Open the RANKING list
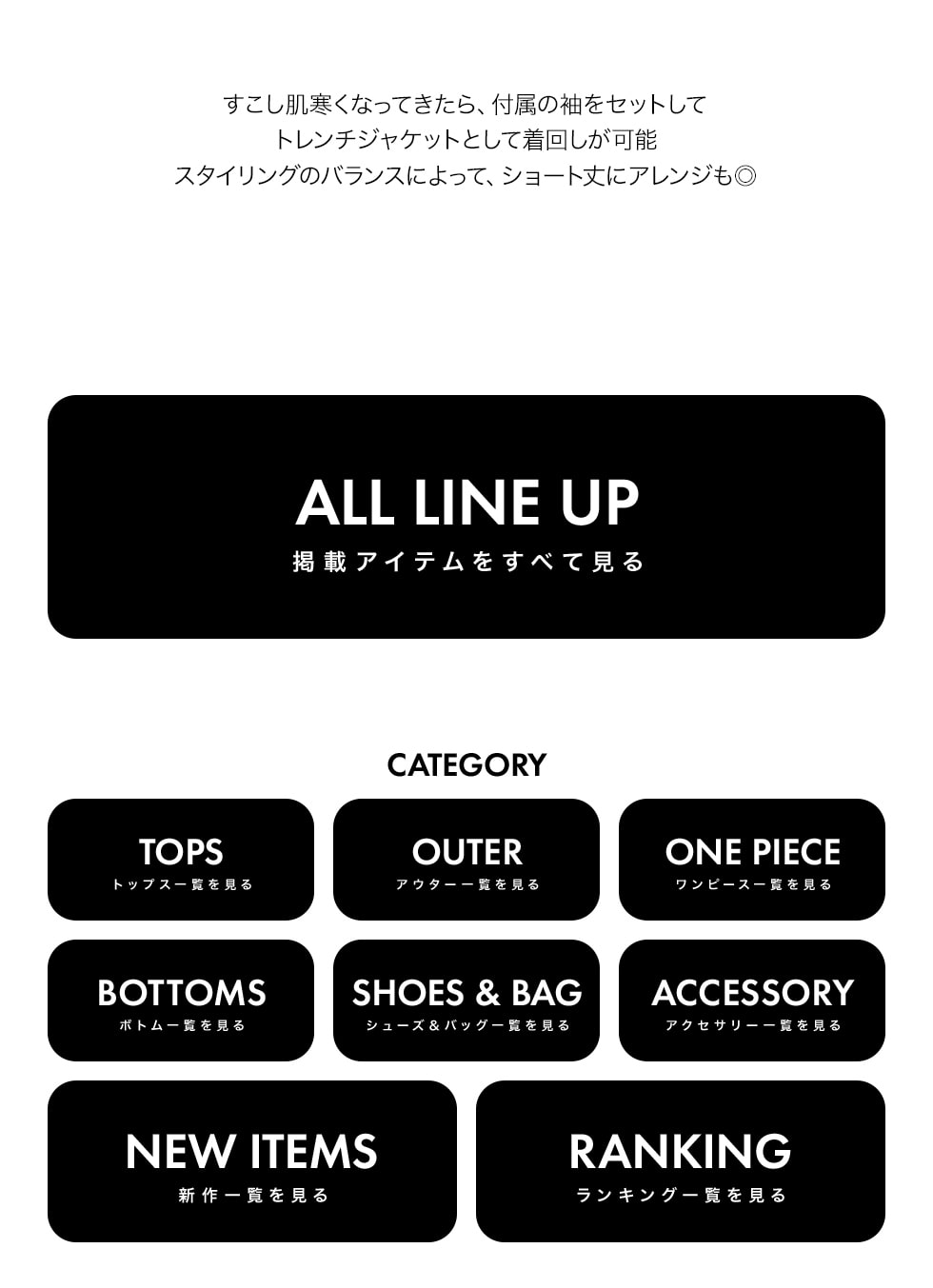 [x=681, y=1161]
